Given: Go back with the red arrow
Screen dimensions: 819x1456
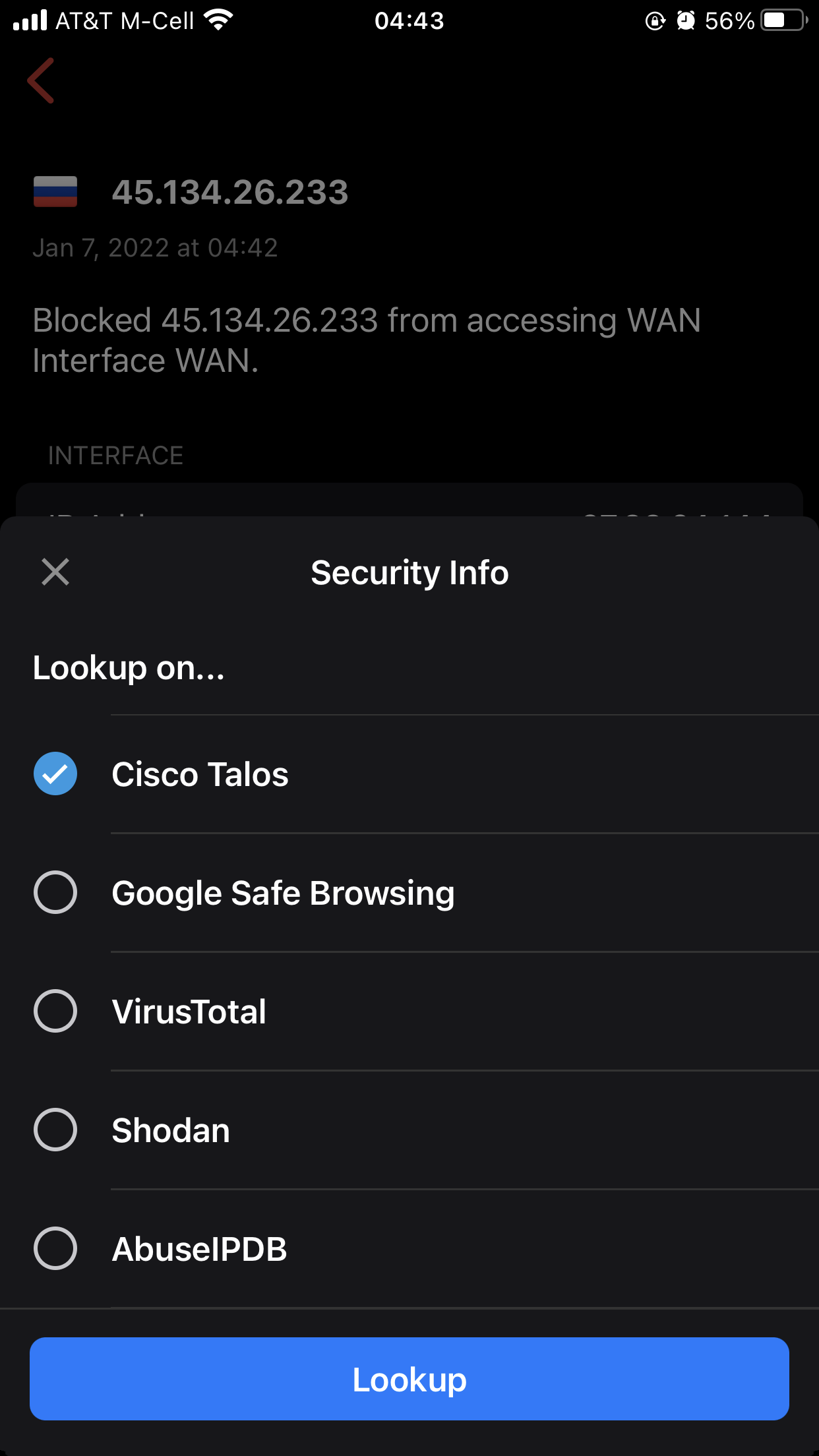Looking at the screenshot, I should (41, 80).
